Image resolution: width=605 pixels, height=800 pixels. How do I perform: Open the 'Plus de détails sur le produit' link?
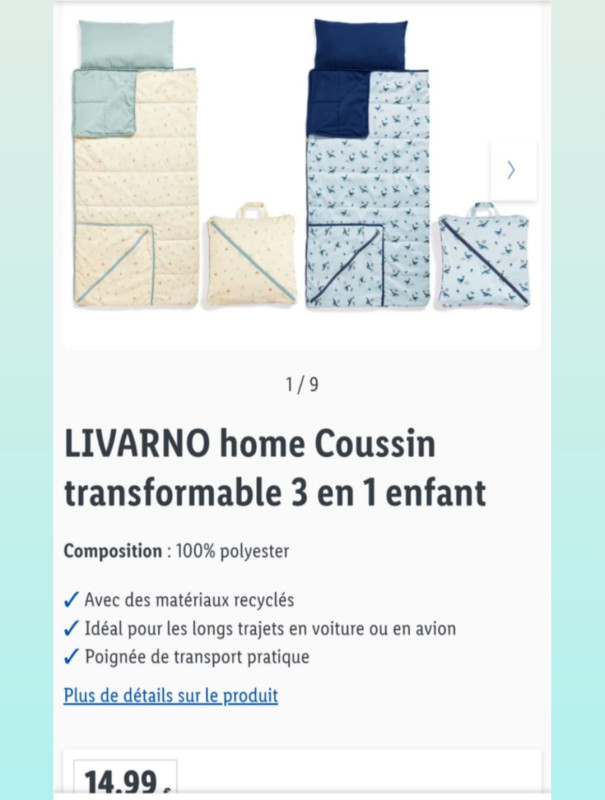click(x=171, y=695)
